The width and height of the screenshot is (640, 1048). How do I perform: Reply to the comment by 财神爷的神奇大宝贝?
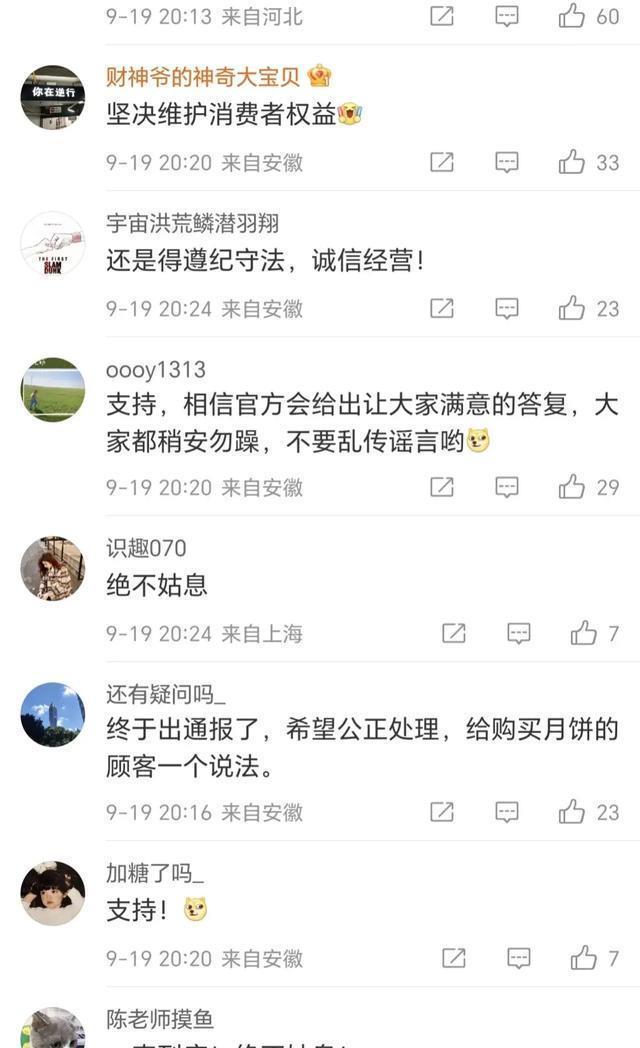[507, 162]
